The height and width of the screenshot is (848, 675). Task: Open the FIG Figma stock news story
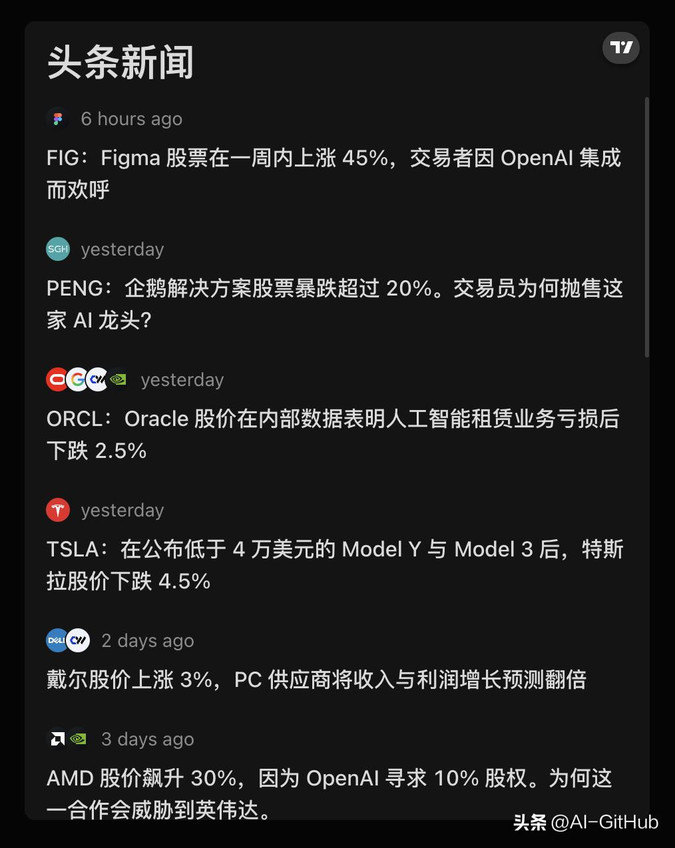[333, 173]
